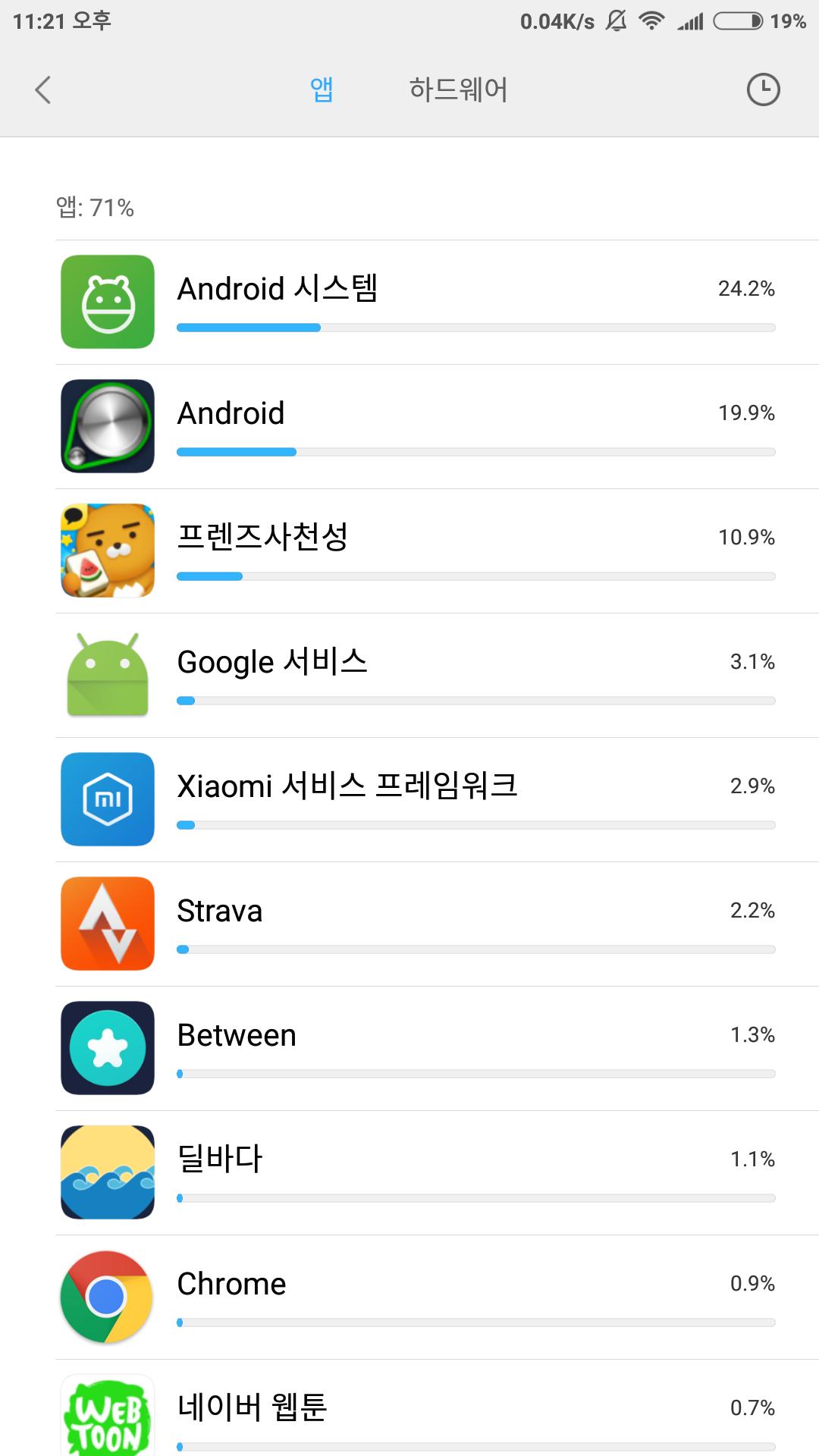Image resolution: width=819 pixels, height=1456 pixels.
Task: View Strava battery usage
Action: [x=437, y=924]
